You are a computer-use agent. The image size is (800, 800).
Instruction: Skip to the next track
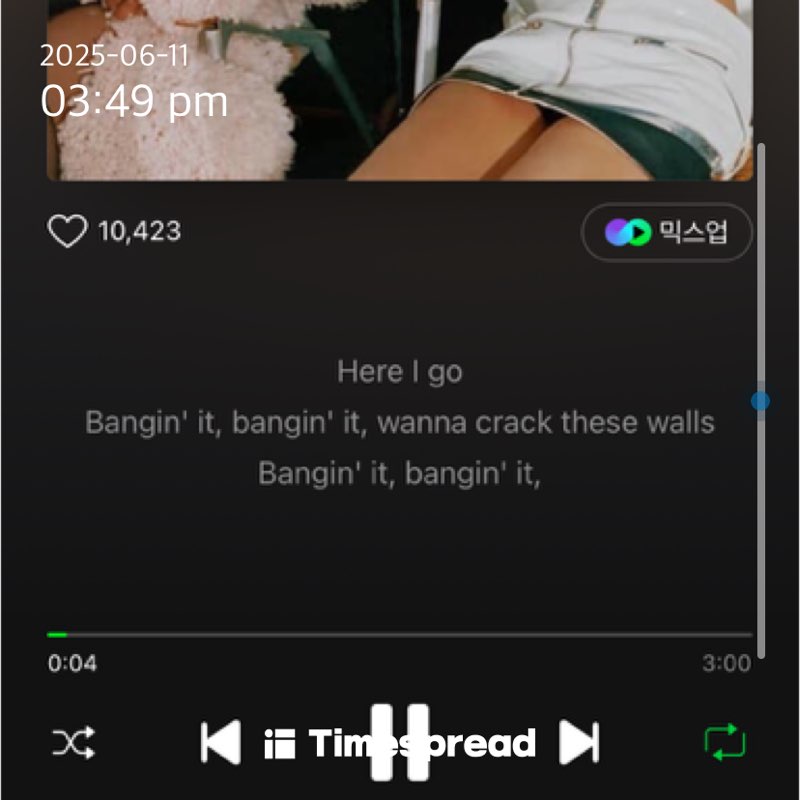(x=579, y=742)
